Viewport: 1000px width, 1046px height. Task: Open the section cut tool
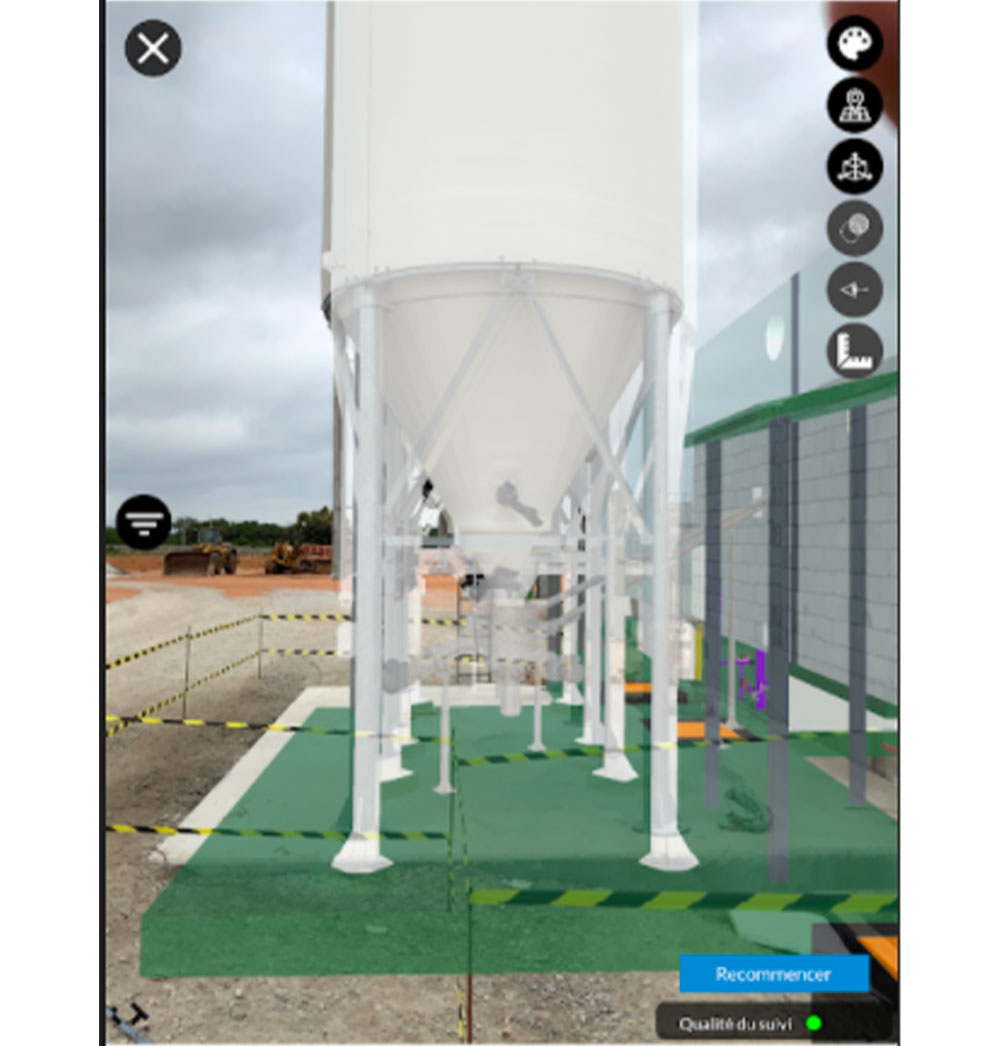(x=854, y=290)
